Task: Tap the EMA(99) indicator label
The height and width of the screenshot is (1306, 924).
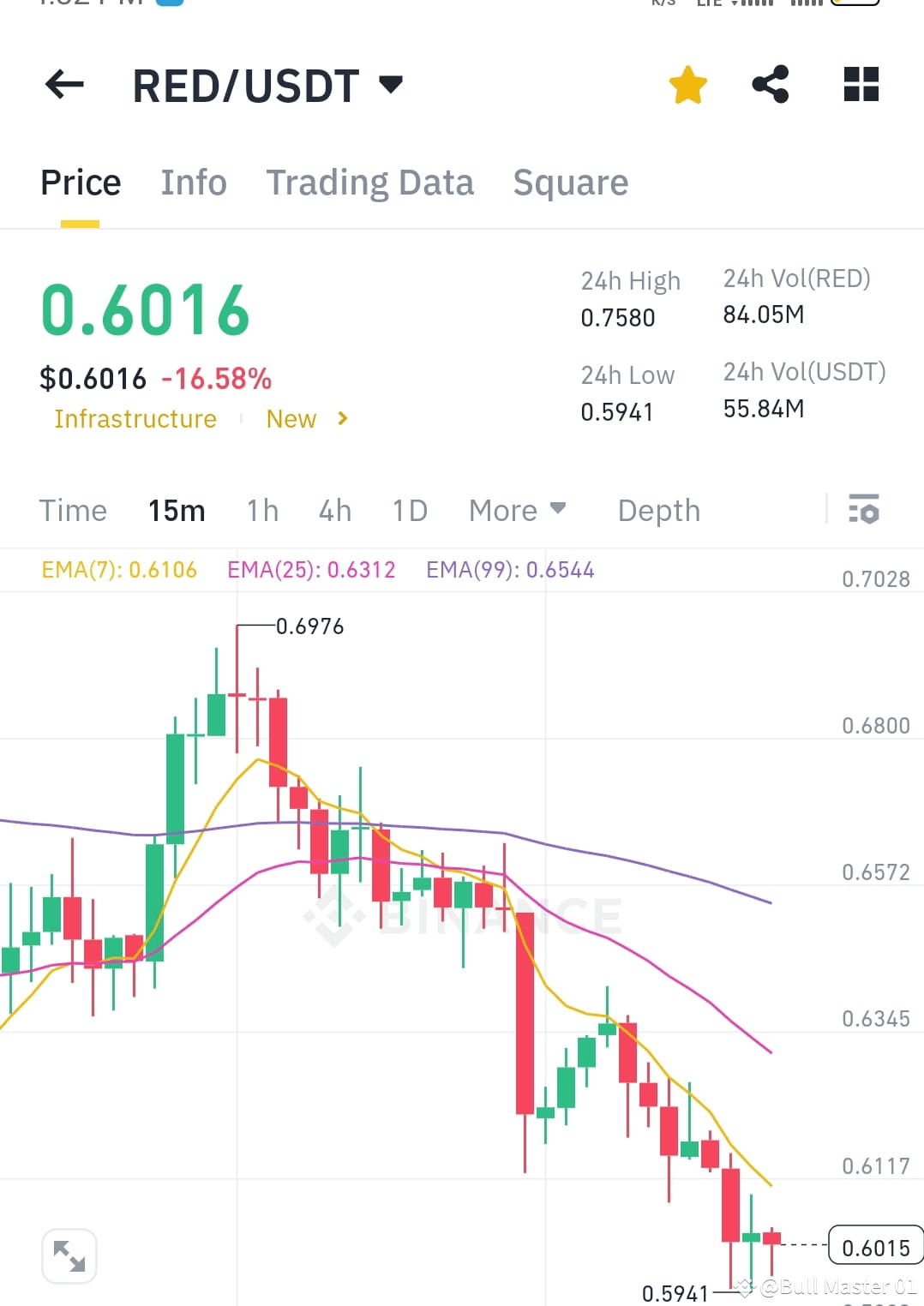Action: 511,569
